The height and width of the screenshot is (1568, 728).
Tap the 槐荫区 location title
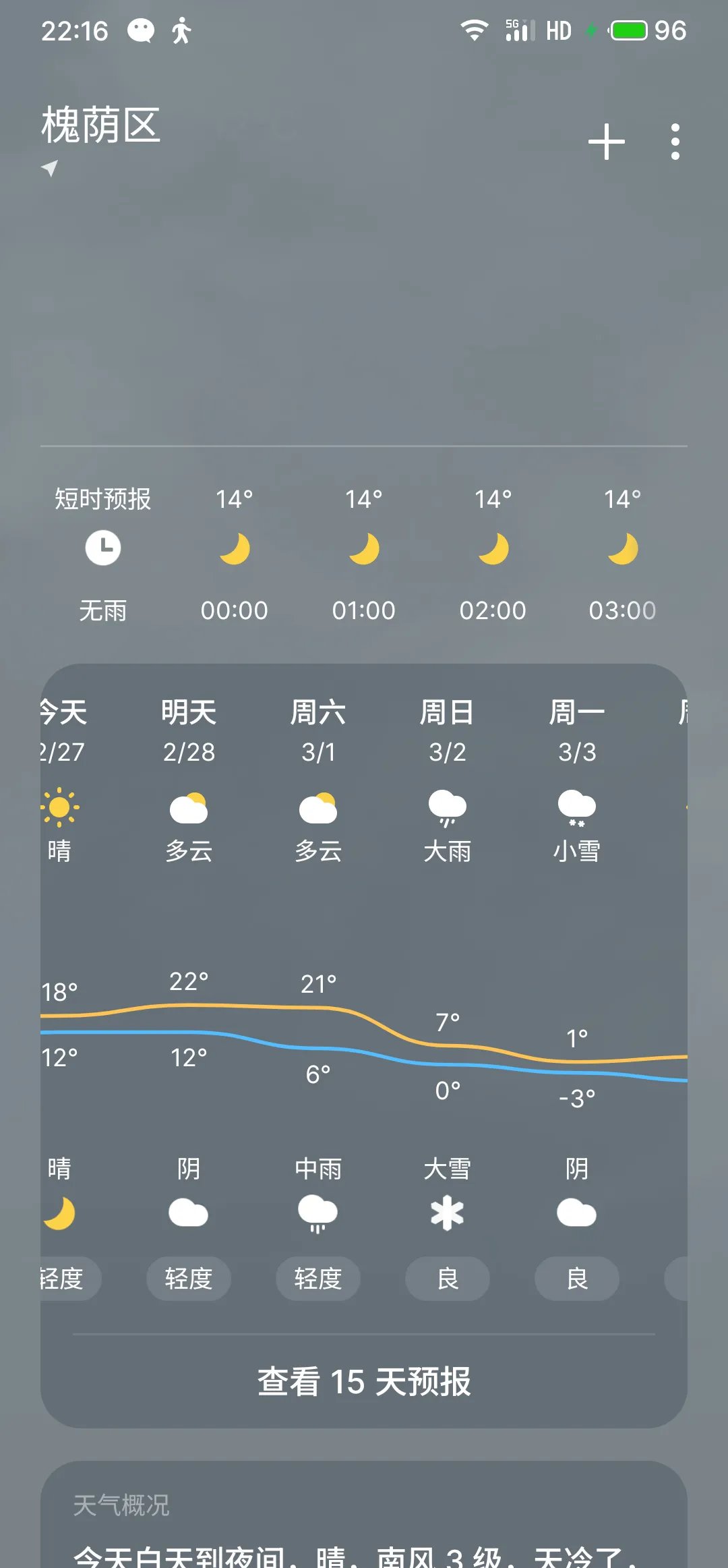click(x=101, y=126)
